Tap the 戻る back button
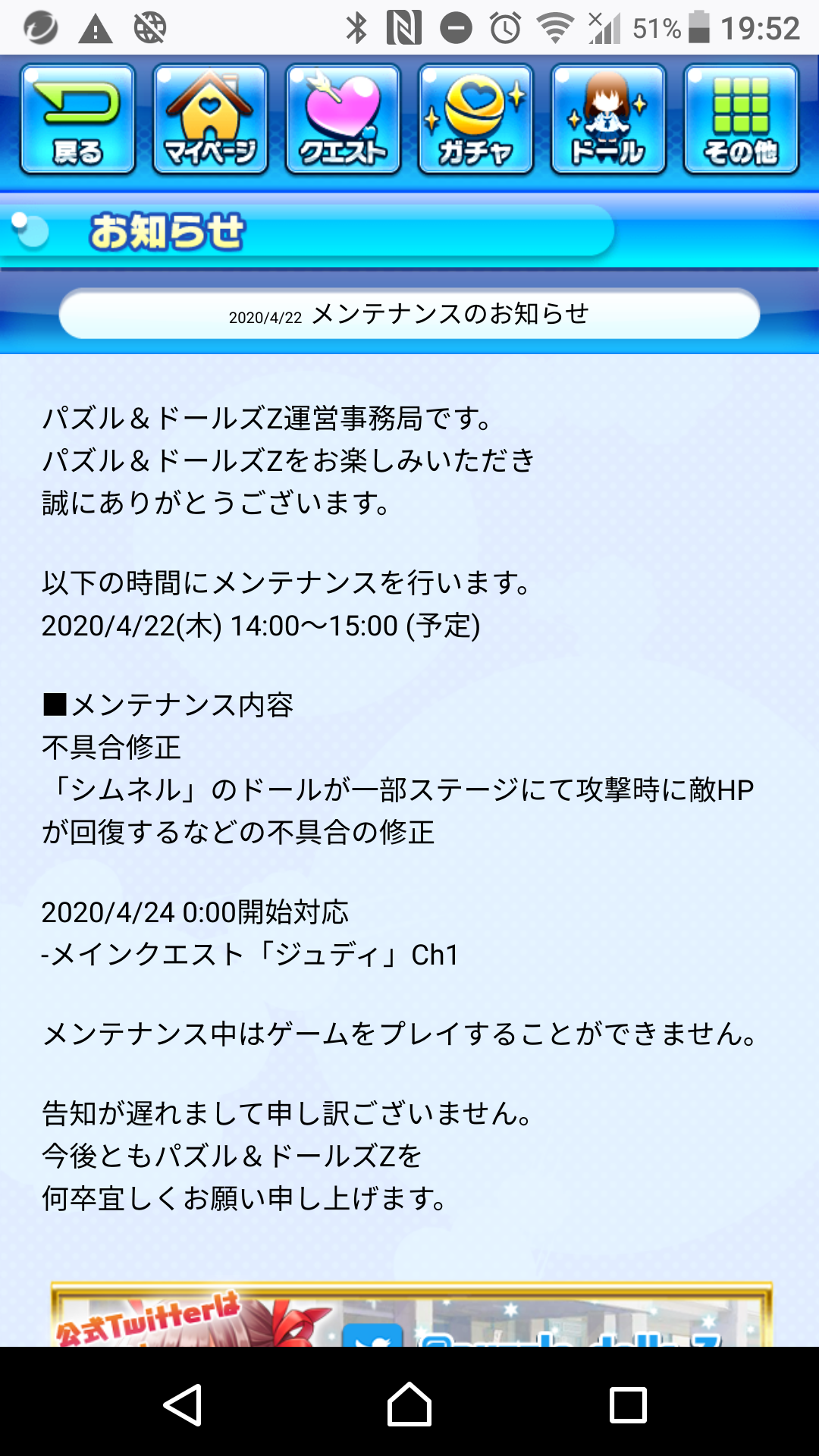The height and width of the screenshot is (1456, 819). (77, 120)
